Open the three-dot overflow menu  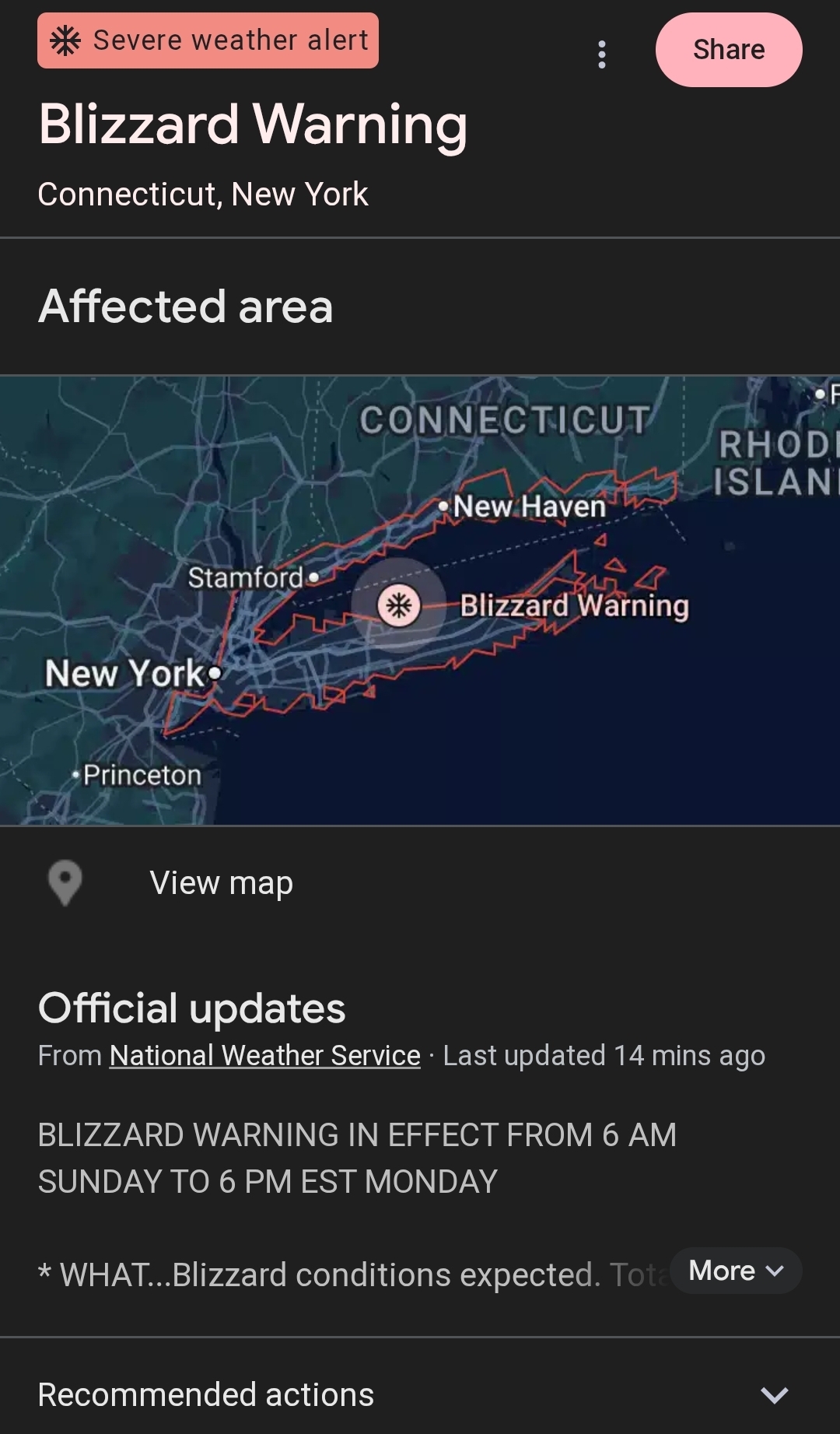[601, 54]
